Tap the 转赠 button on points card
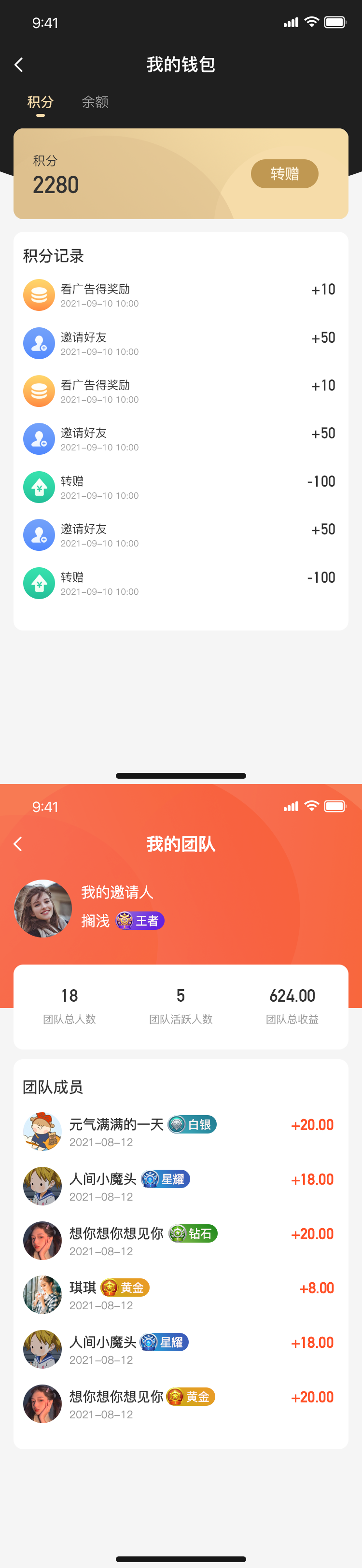 pyautogui.click(x=284, y=174)
